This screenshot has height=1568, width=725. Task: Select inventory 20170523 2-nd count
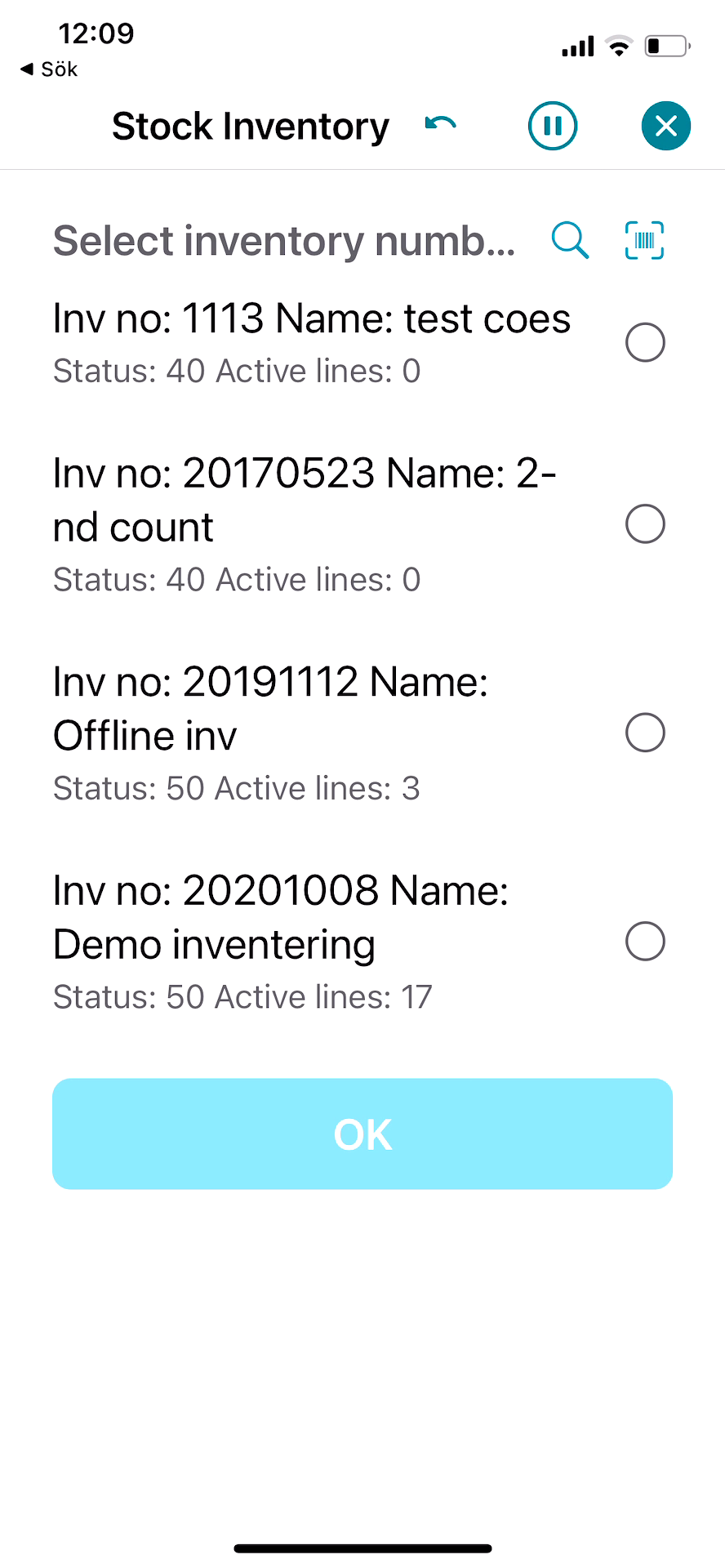[645, 523]
